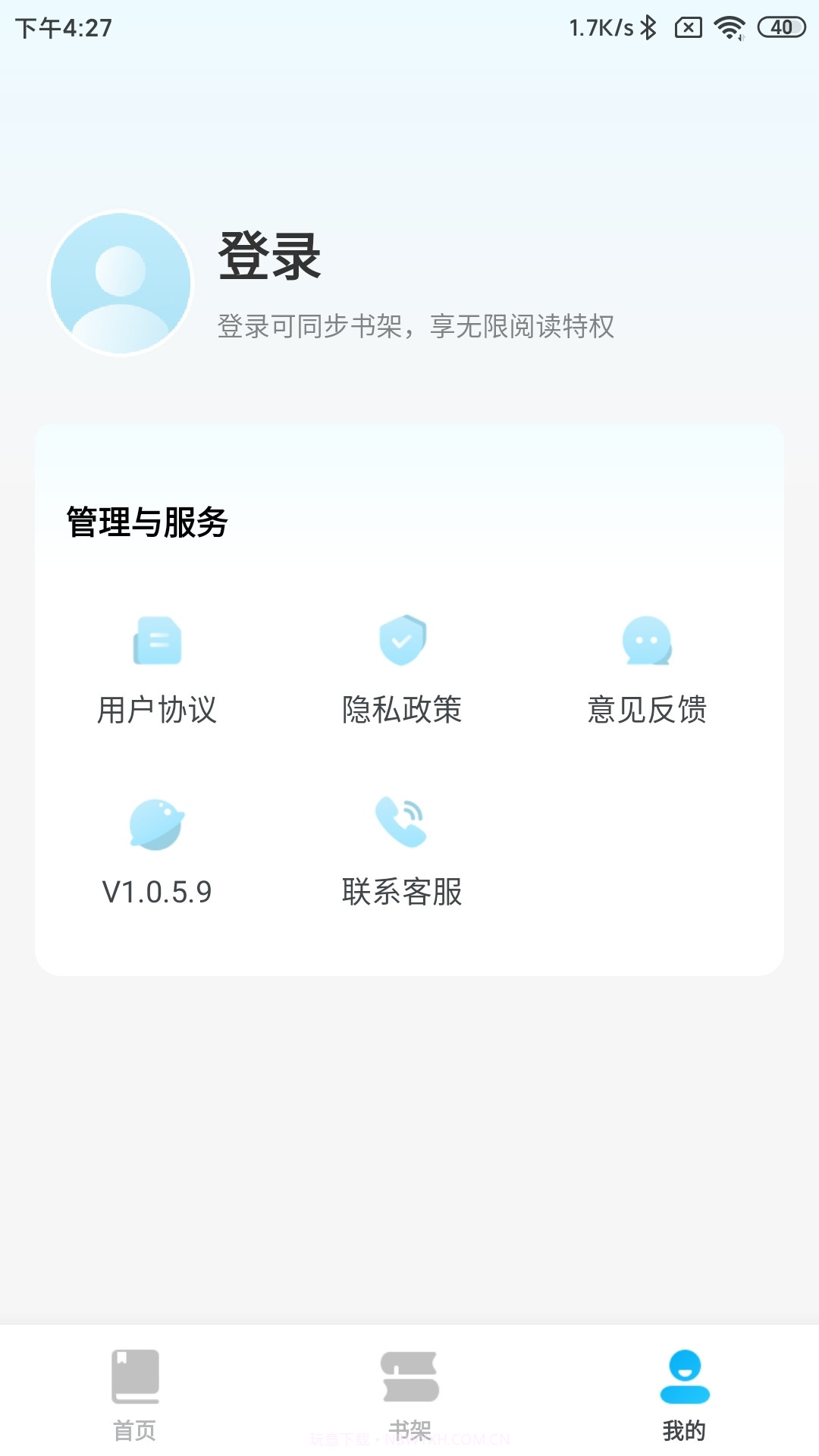This screenshot has width=819, height=1456.
Task: Tap the user avatar placeholder image
Action: 120,281
